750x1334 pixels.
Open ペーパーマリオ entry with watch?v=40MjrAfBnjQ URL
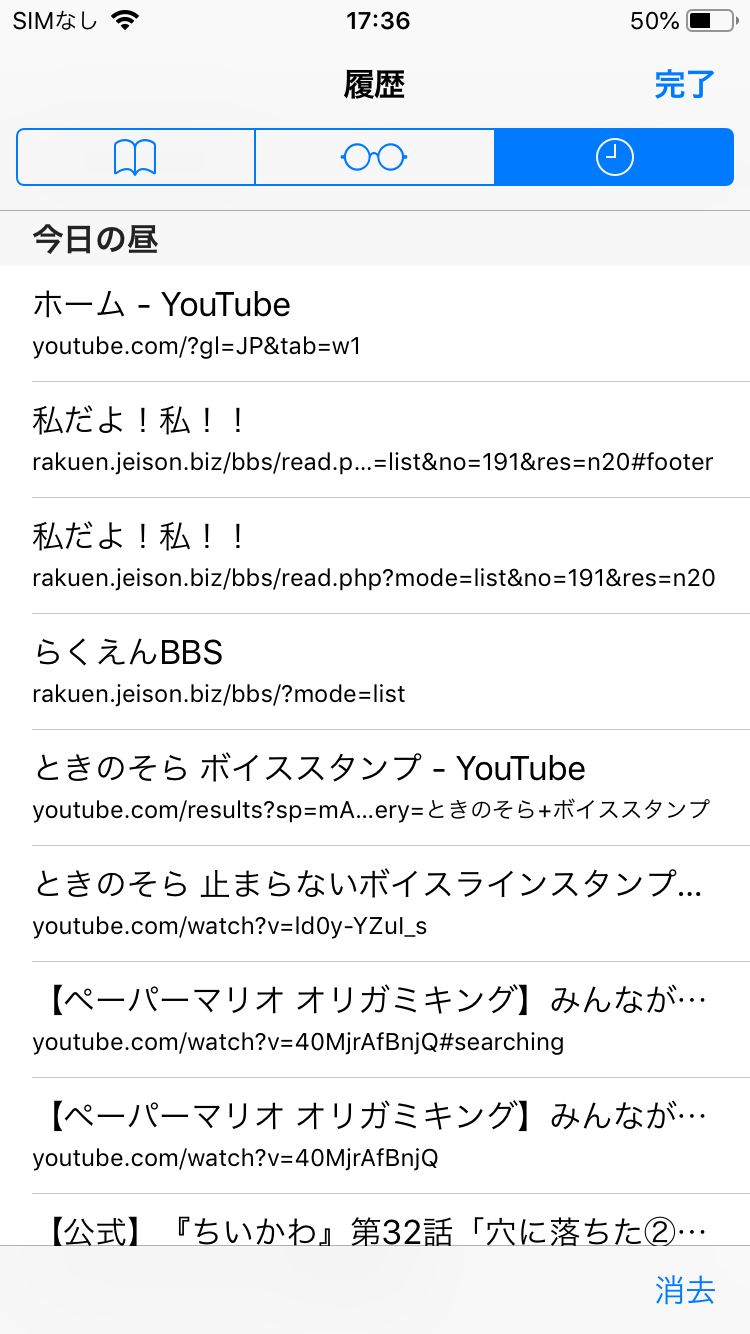coord(375,1135)
